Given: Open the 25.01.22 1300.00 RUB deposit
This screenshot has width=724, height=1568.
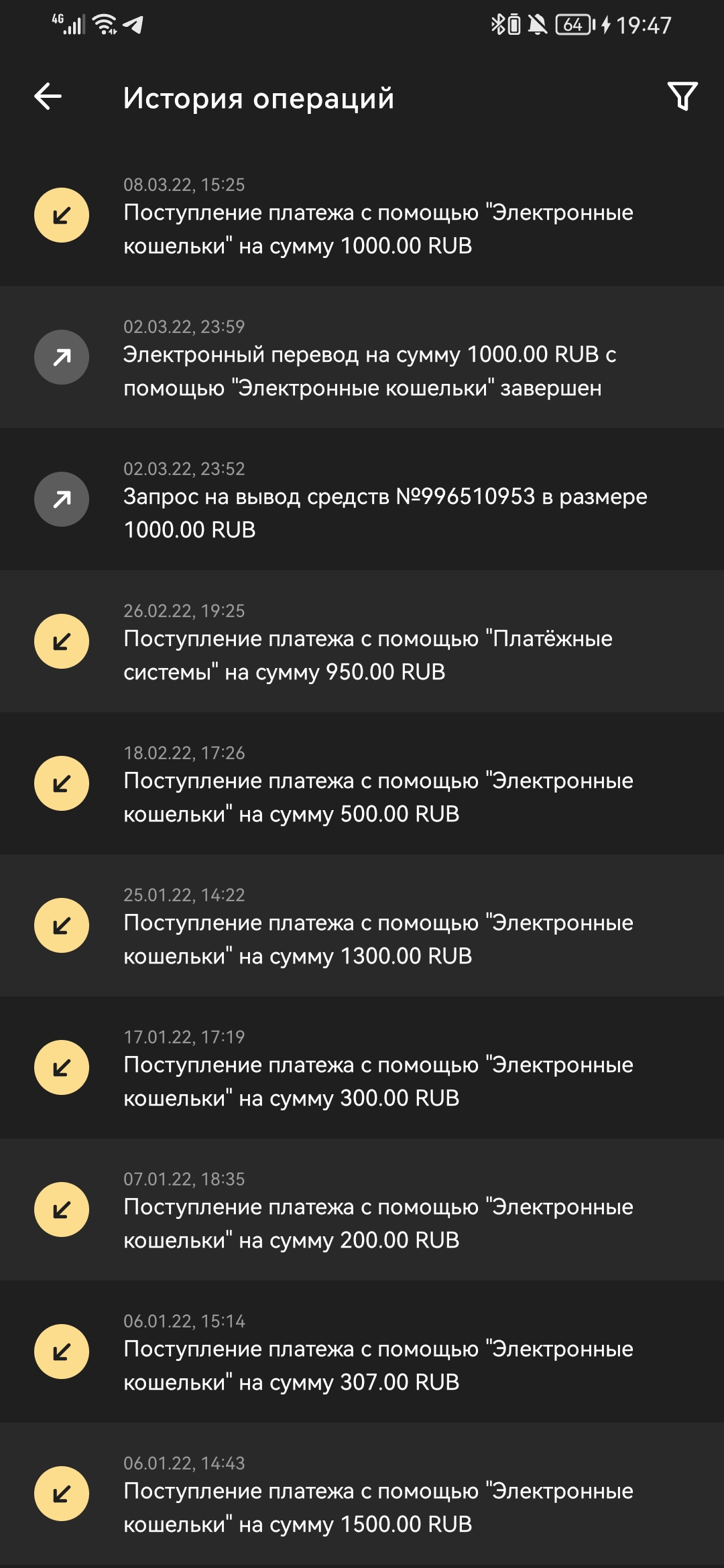Looking at the screenshot, I should [x=362, y=926].
